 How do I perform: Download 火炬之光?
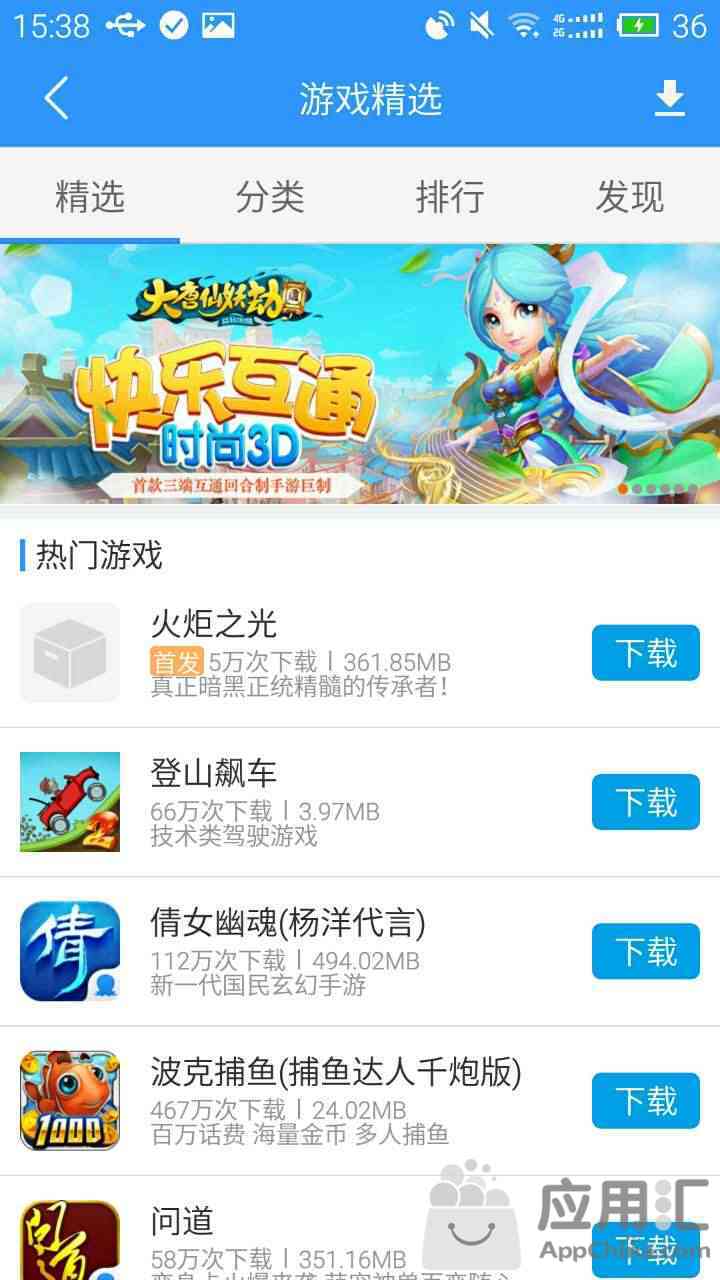645,653
